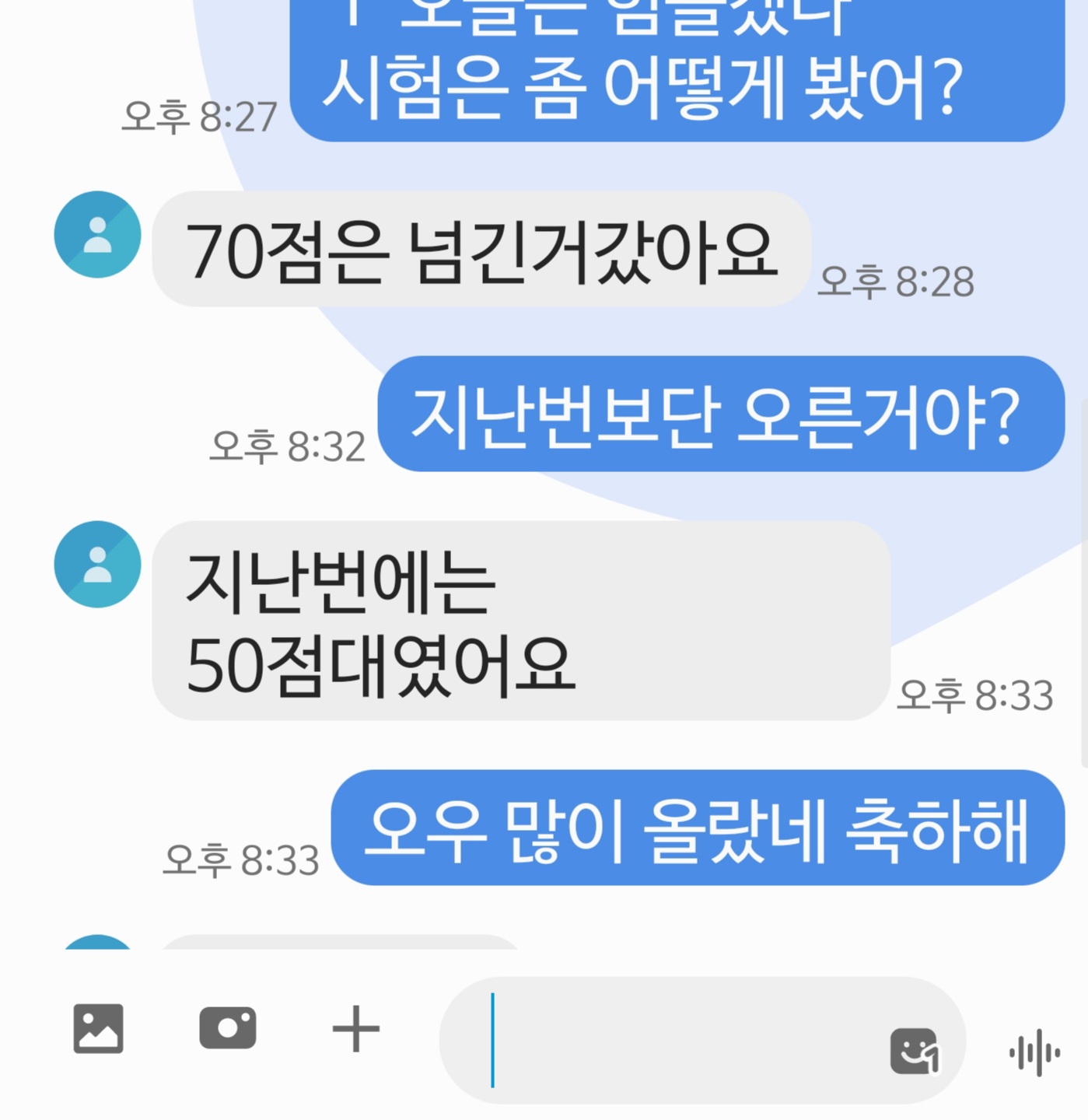Viewport: 1088px width, 1120px height.
Task: Open the gallery image picker
Action: (x=98, y=1028)
